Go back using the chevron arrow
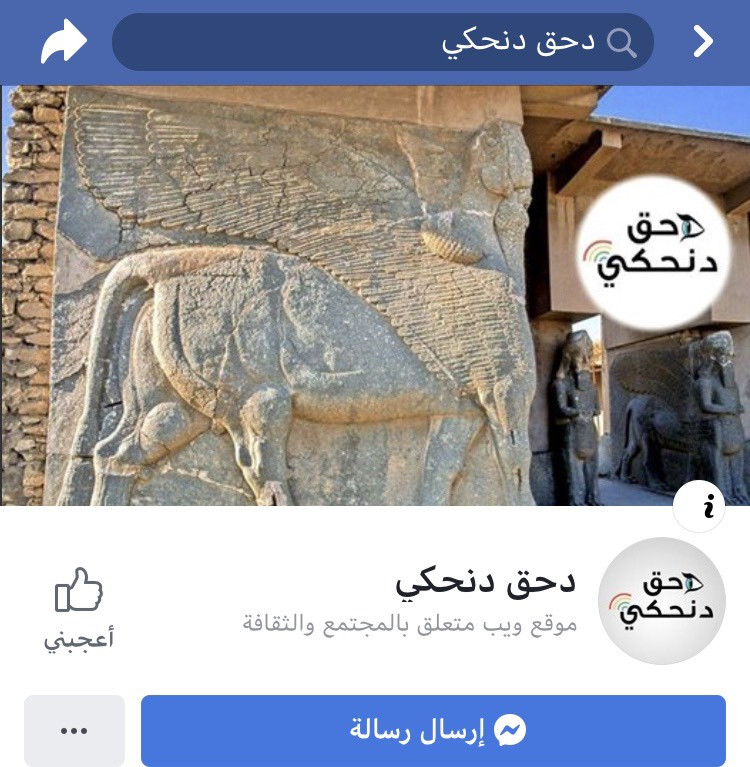 (703, 42)
